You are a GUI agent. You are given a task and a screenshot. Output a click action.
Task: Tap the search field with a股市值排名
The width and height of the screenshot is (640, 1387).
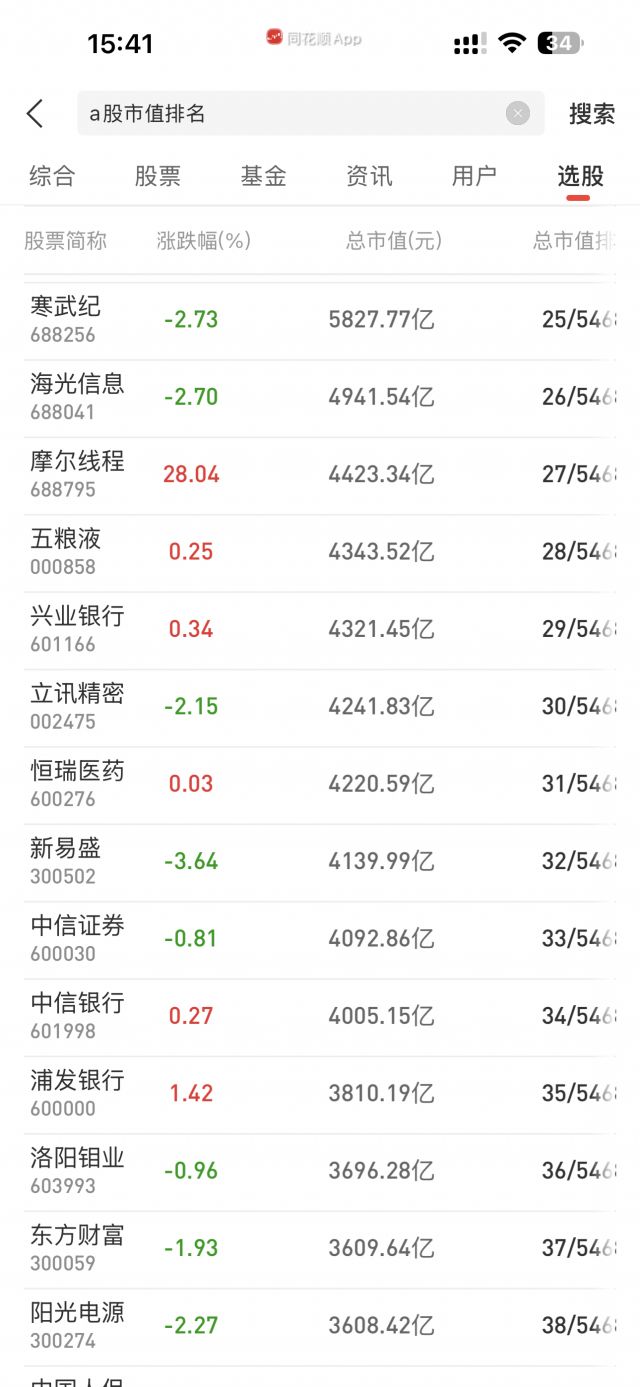point(290,114)
